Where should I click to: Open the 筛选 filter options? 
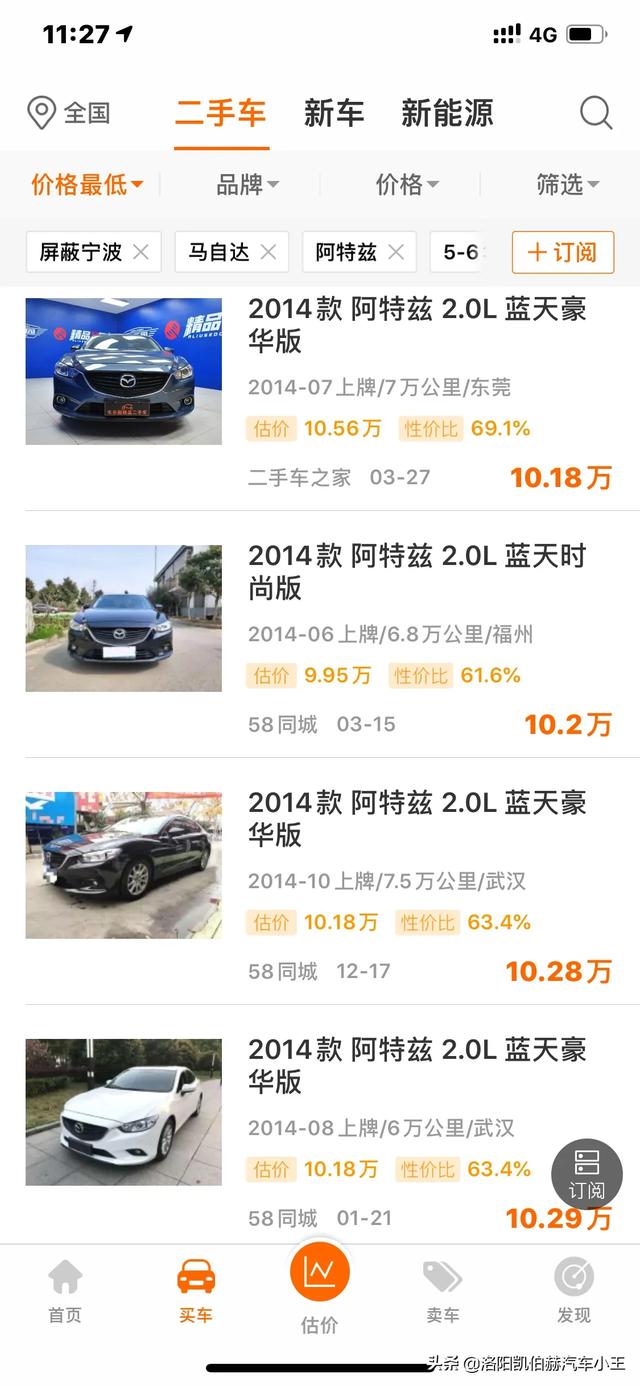point(567,184)
